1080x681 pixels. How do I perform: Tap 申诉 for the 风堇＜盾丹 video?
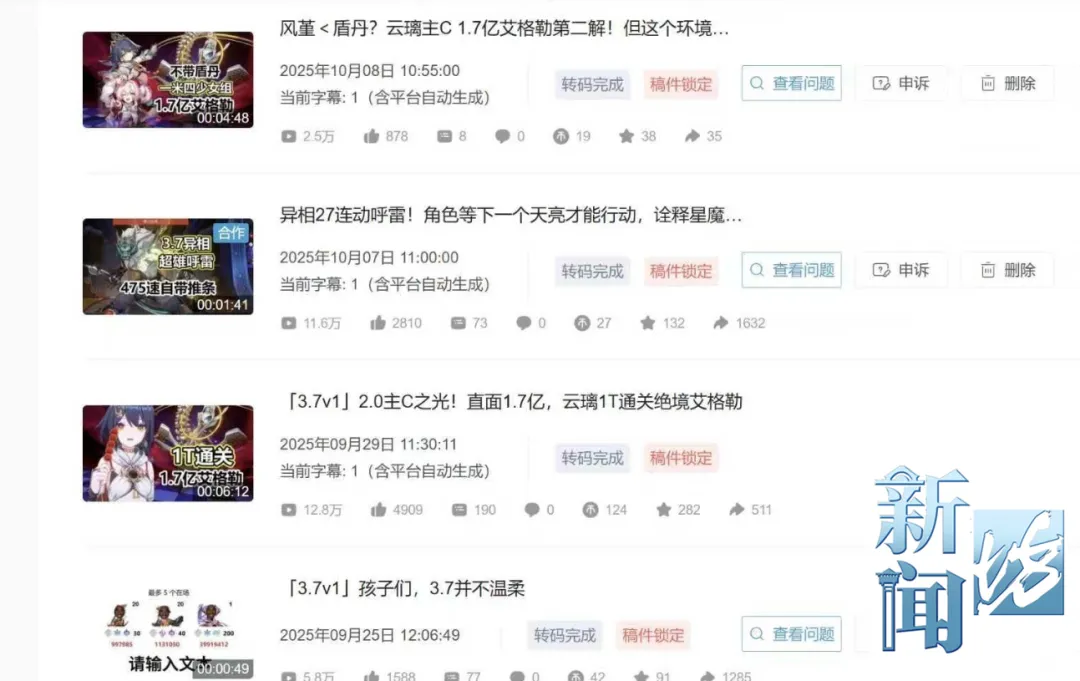901,84
